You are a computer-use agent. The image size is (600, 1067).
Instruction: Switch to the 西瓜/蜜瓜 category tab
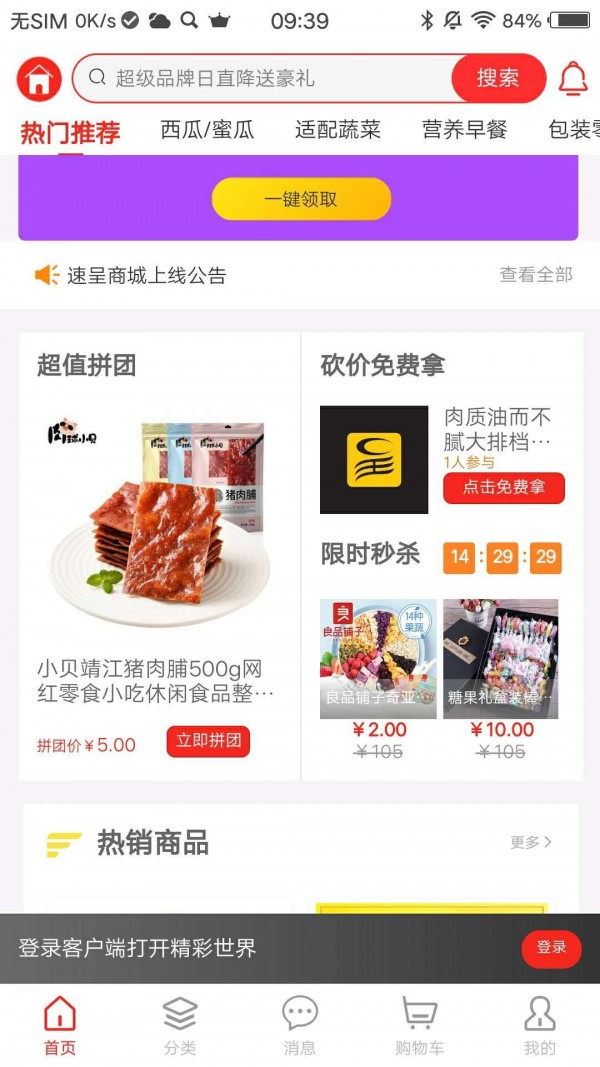207,130
